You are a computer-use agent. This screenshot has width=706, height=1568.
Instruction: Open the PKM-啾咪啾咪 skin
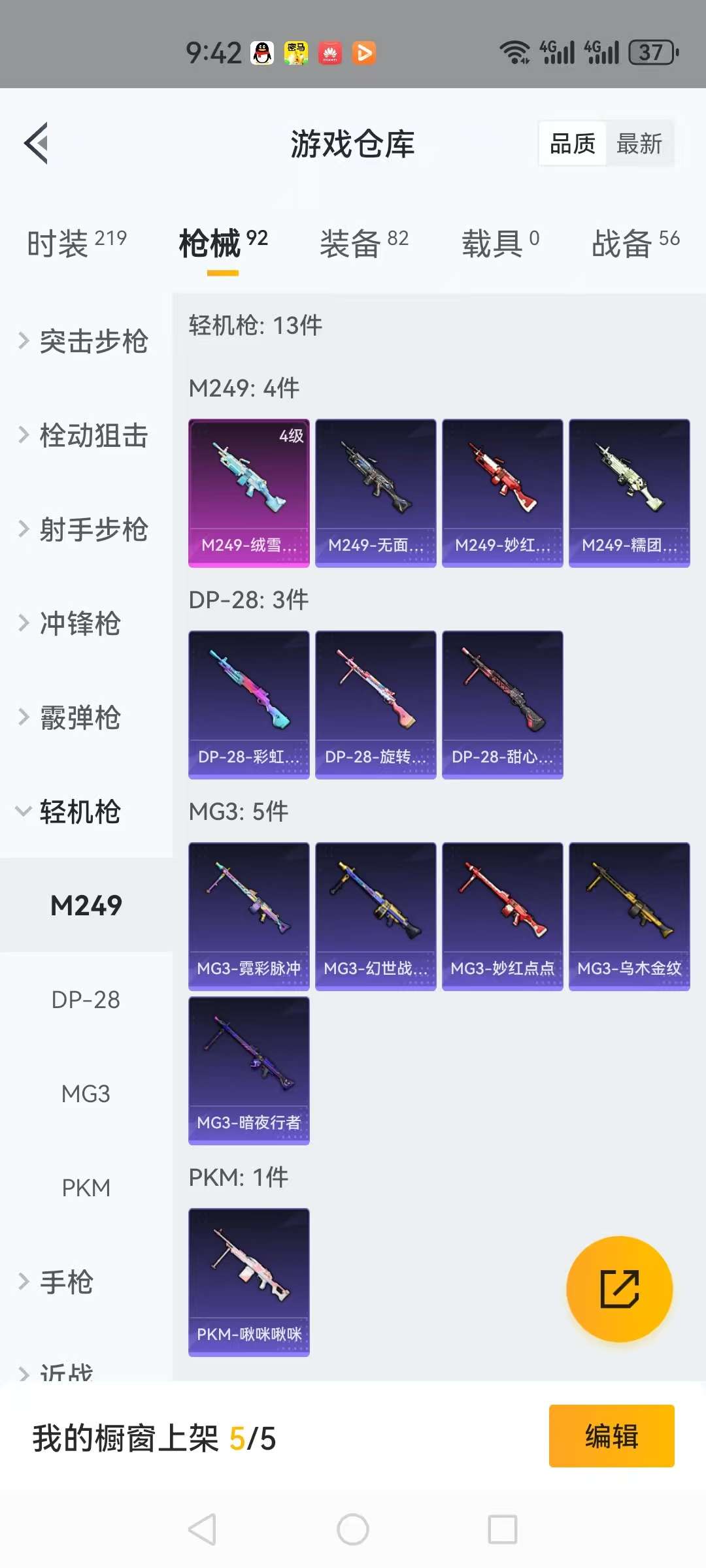click(248, 1282)
